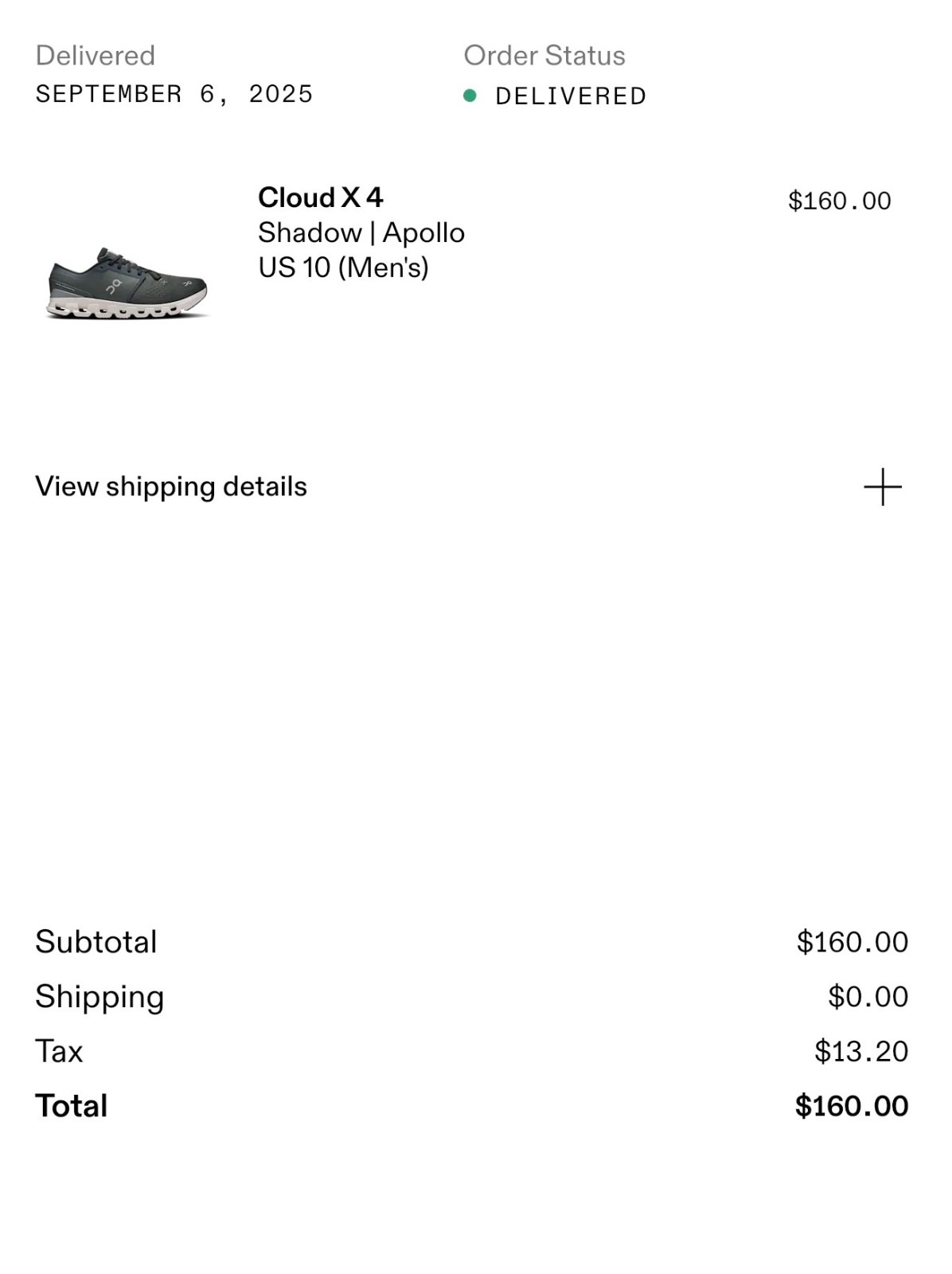Click the Tax row label
This screenshot has width=952, height=1274.
tap(58, 1050)
